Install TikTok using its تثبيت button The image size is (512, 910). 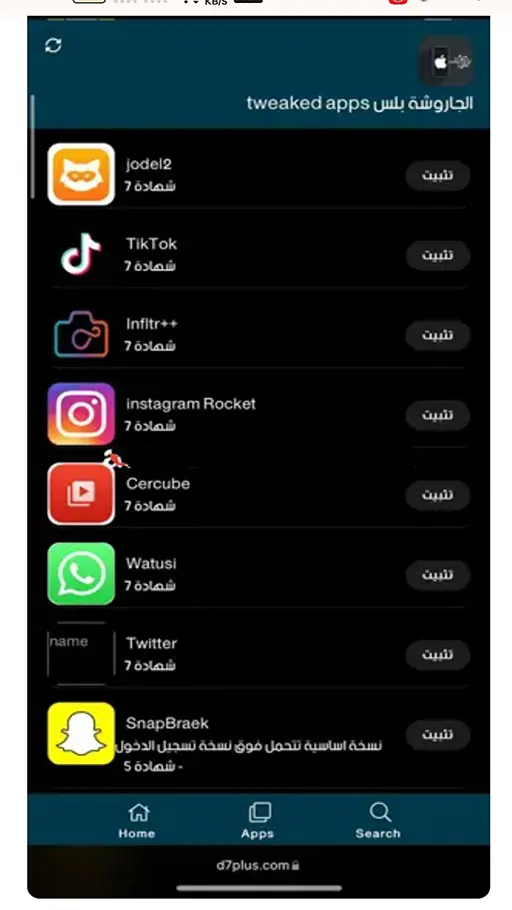pos(437,256)
